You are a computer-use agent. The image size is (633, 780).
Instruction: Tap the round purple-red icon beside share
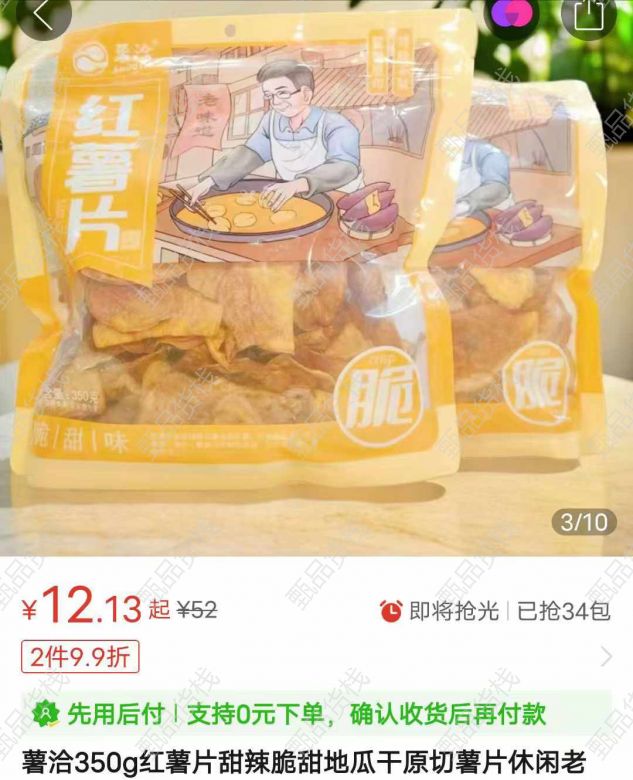(x=512, y=12)
